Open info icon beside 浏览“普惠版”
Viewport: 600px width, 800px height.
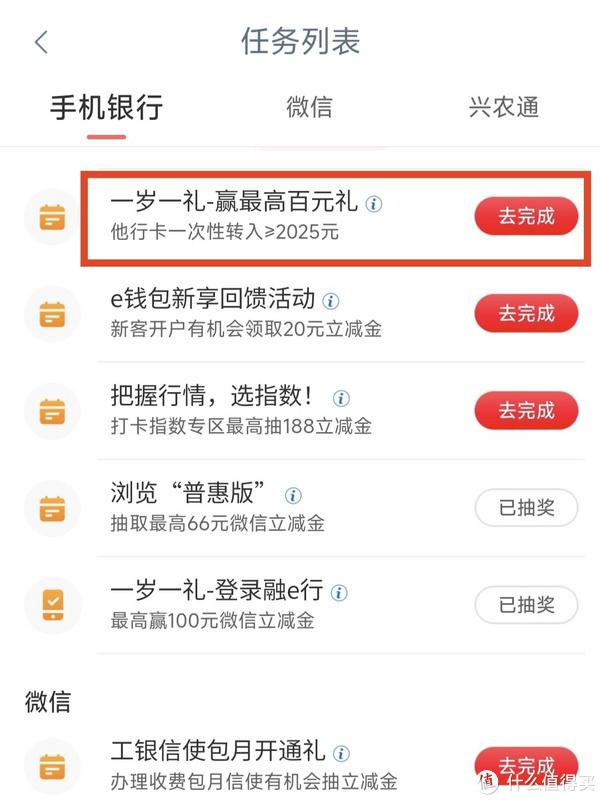[292, 495]
